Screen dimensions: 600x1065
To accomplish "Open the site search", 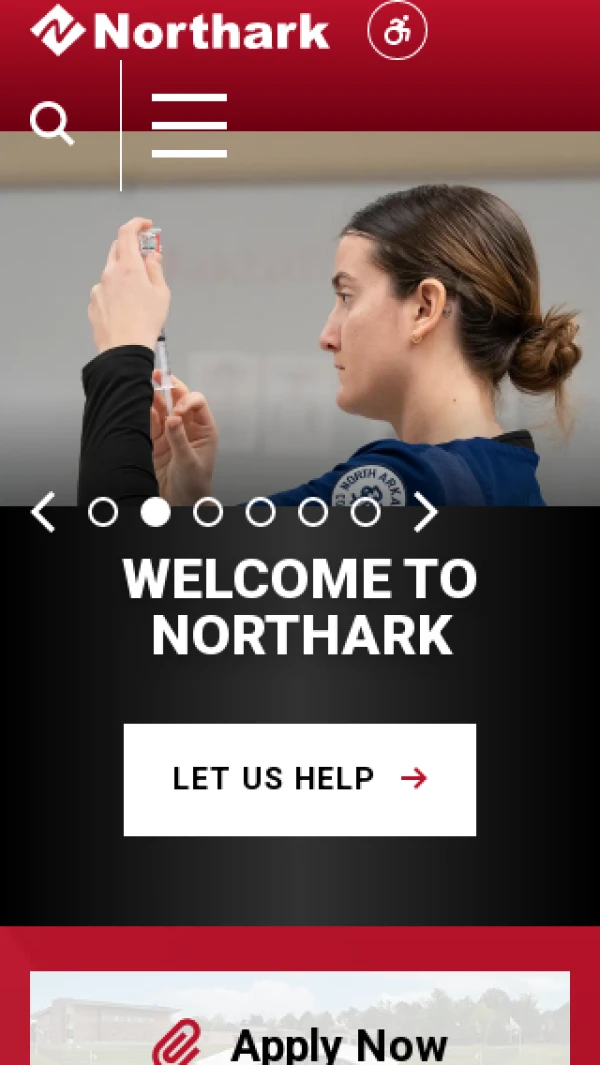I will point(52,124).
